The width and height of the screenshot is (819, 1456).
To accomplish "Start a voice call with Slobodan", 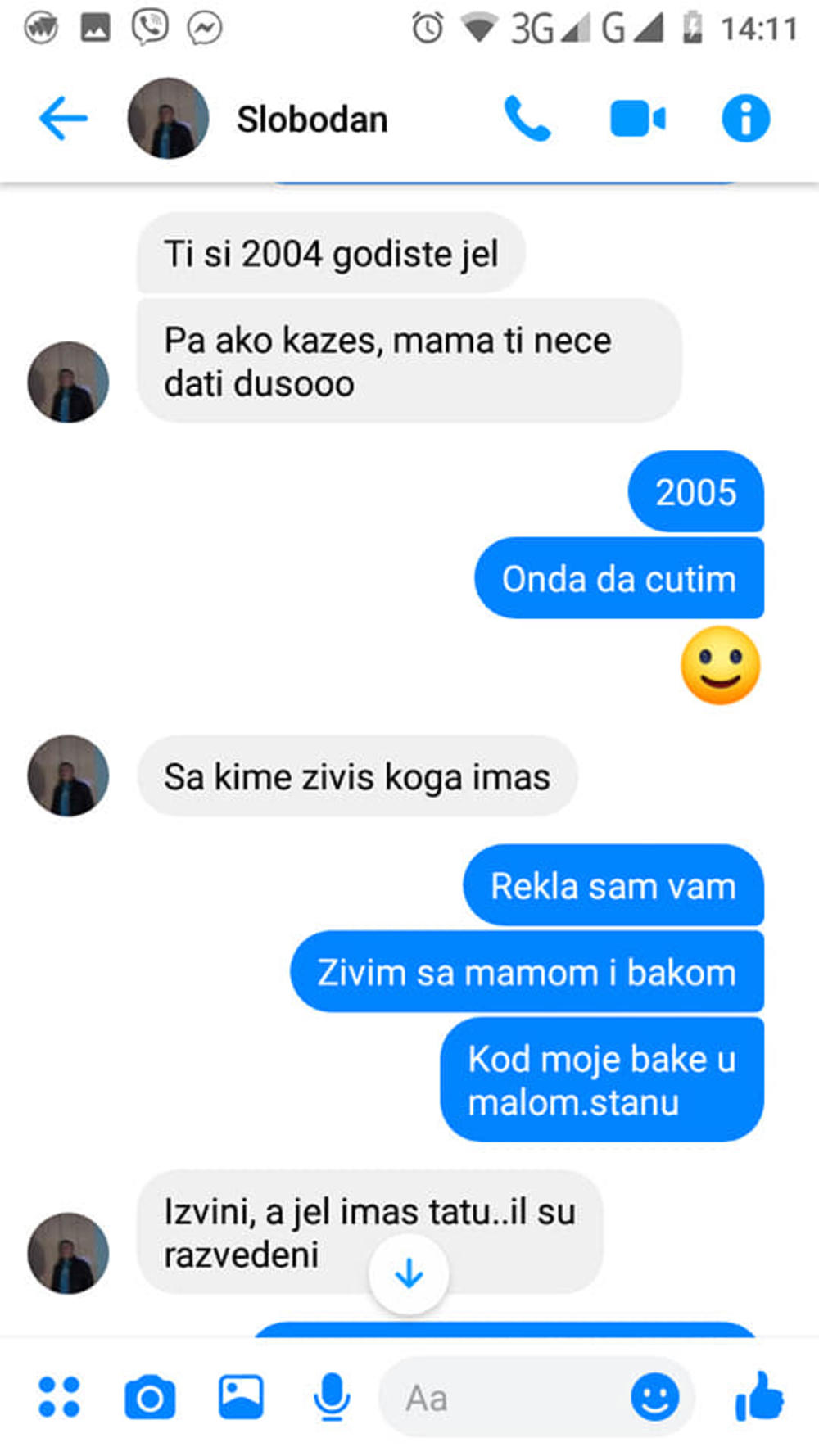I will 527,120.
